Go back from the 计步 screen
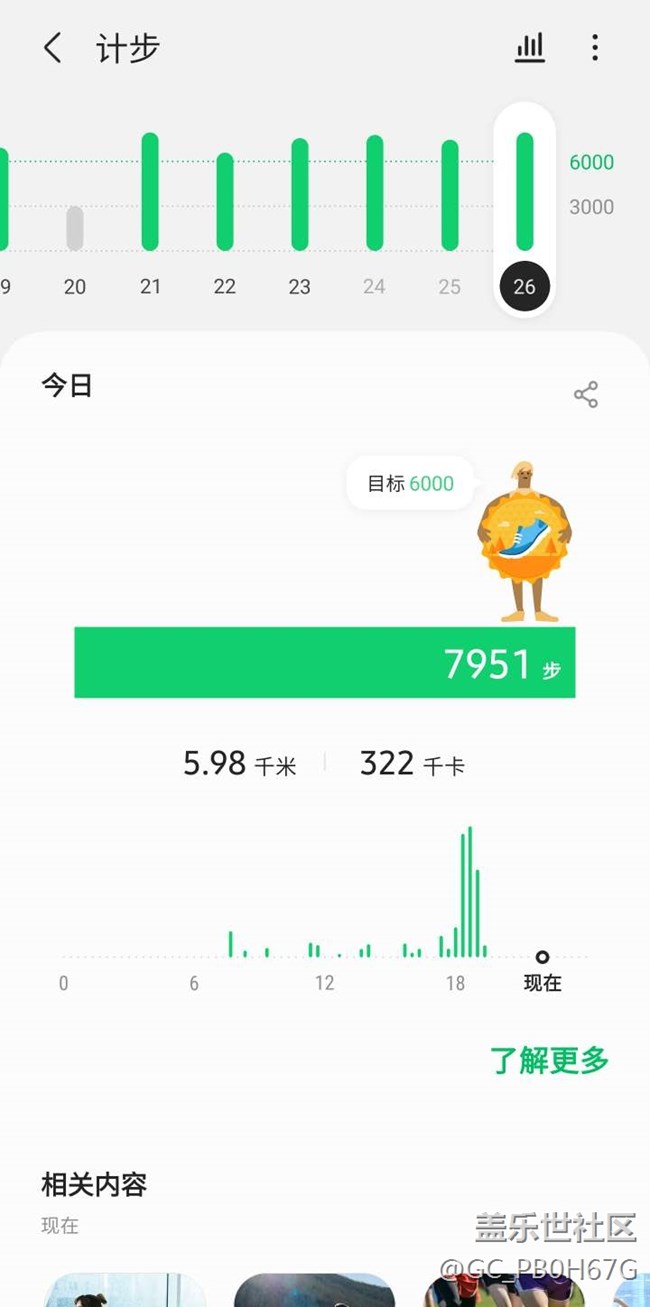 53,48
